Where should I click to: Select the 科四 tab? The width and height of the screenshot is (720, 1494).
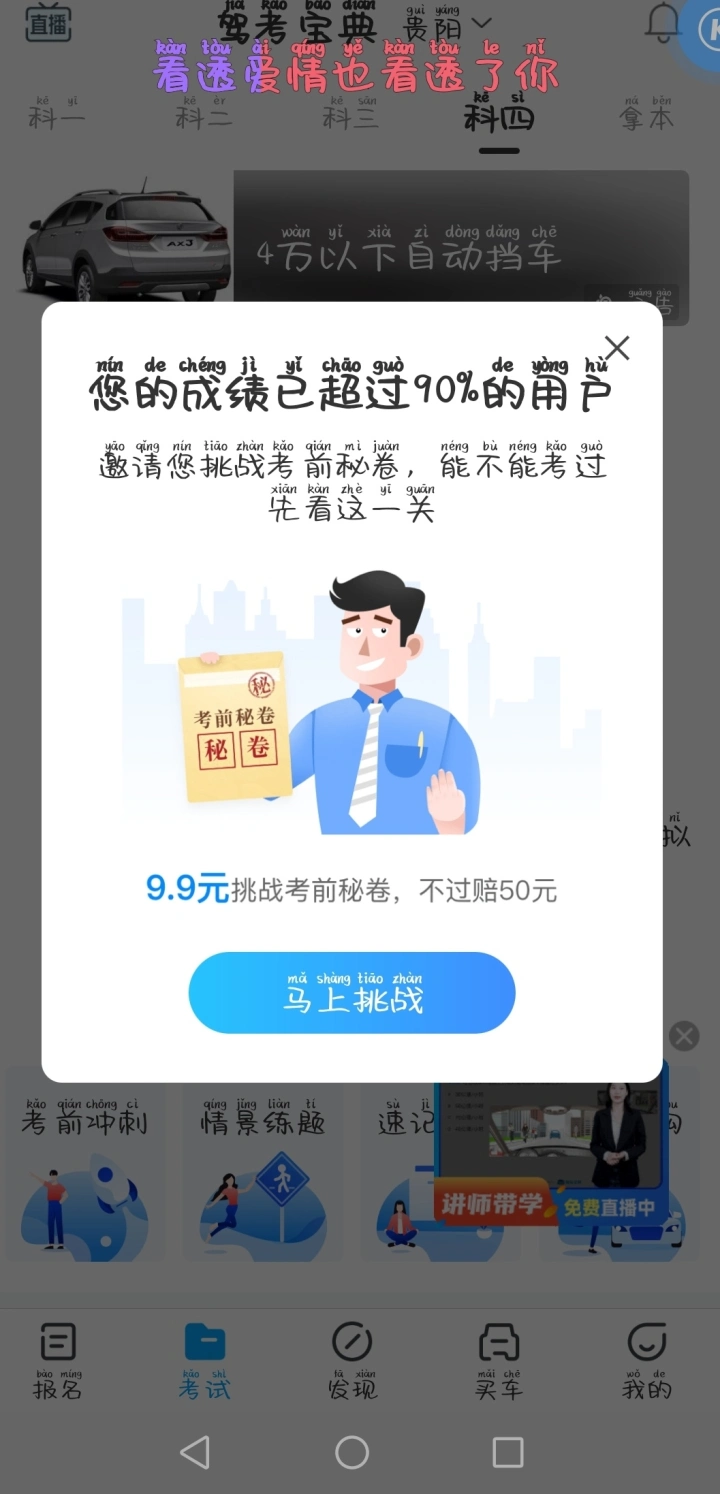click(498, 117)
